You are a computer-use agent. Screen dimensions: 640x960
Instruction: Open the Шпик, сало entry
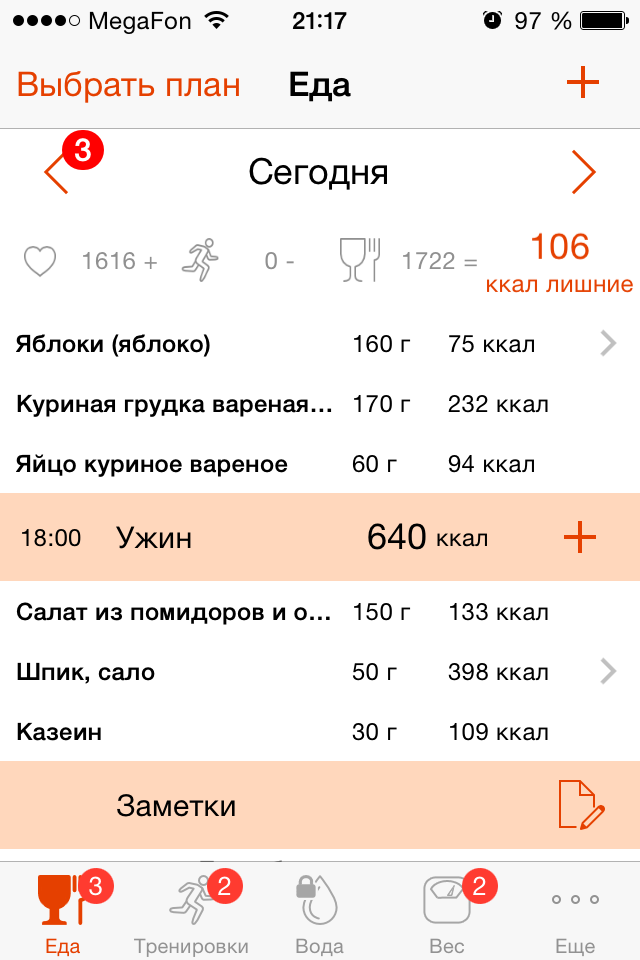320,672
